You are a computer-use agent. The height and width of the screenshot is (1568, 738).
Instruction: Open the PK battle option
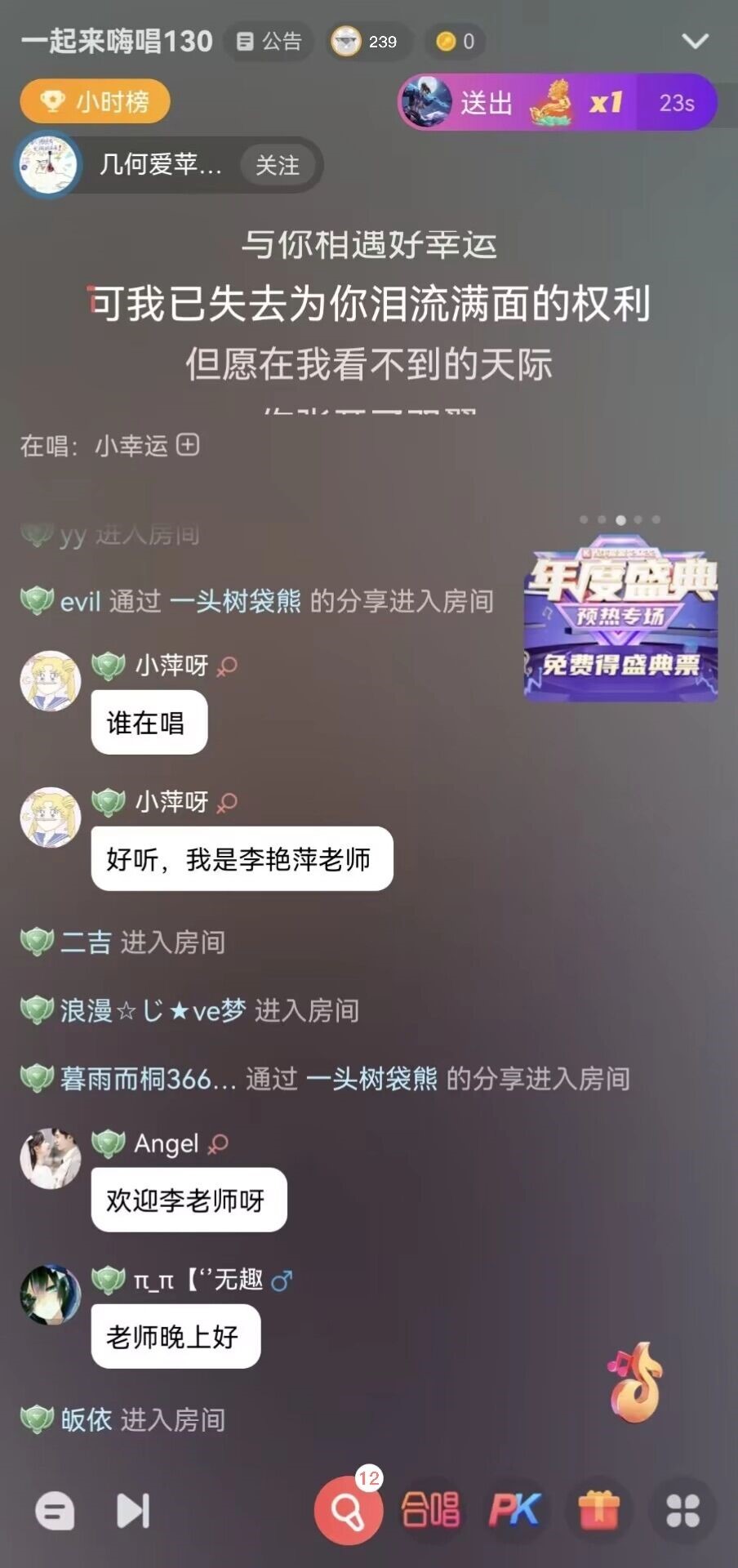[x=514, y=1511]
